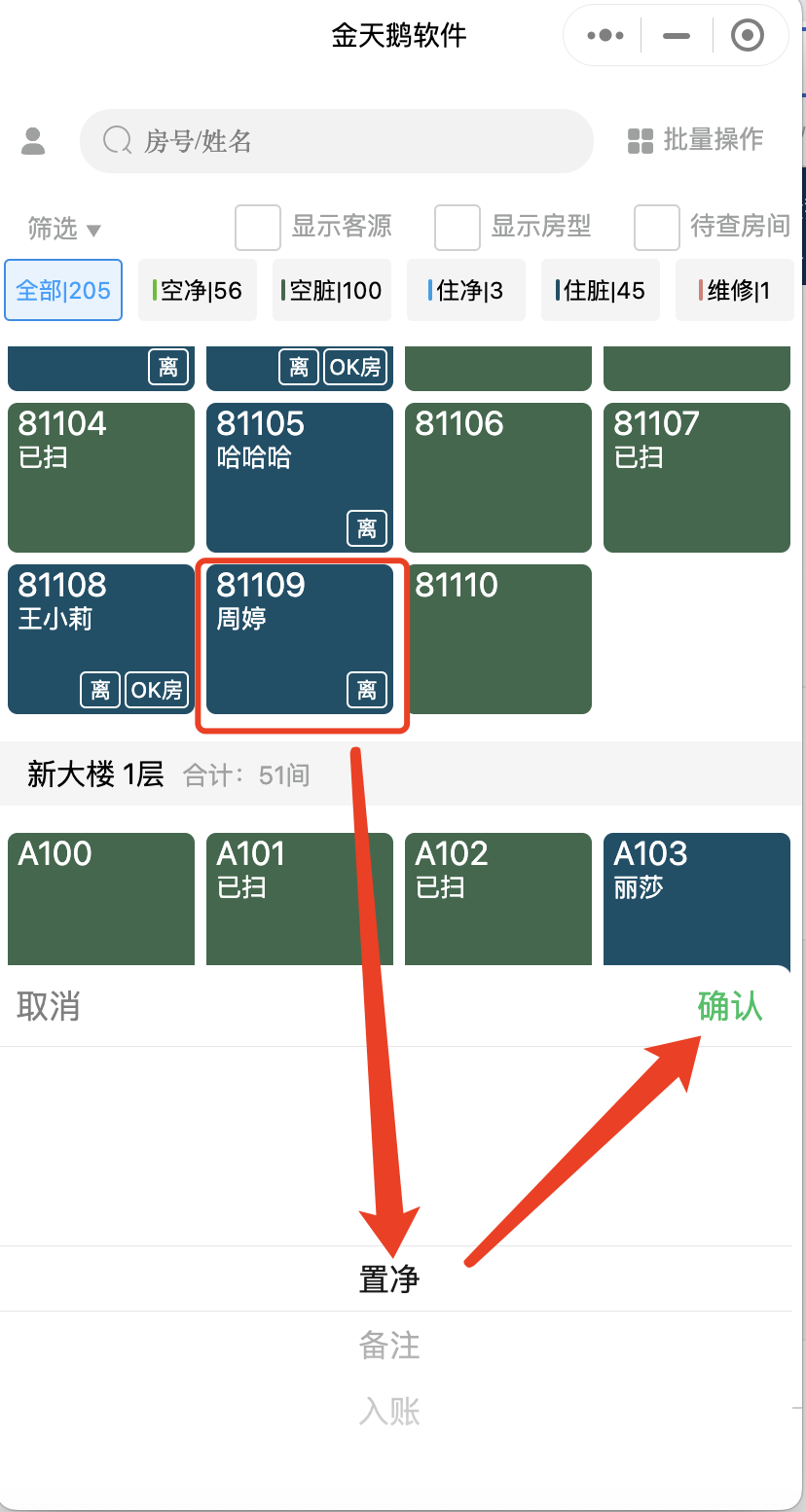Open the mini program more options menu
This screenshot has height=1512, width=806.
pos(605,36)
